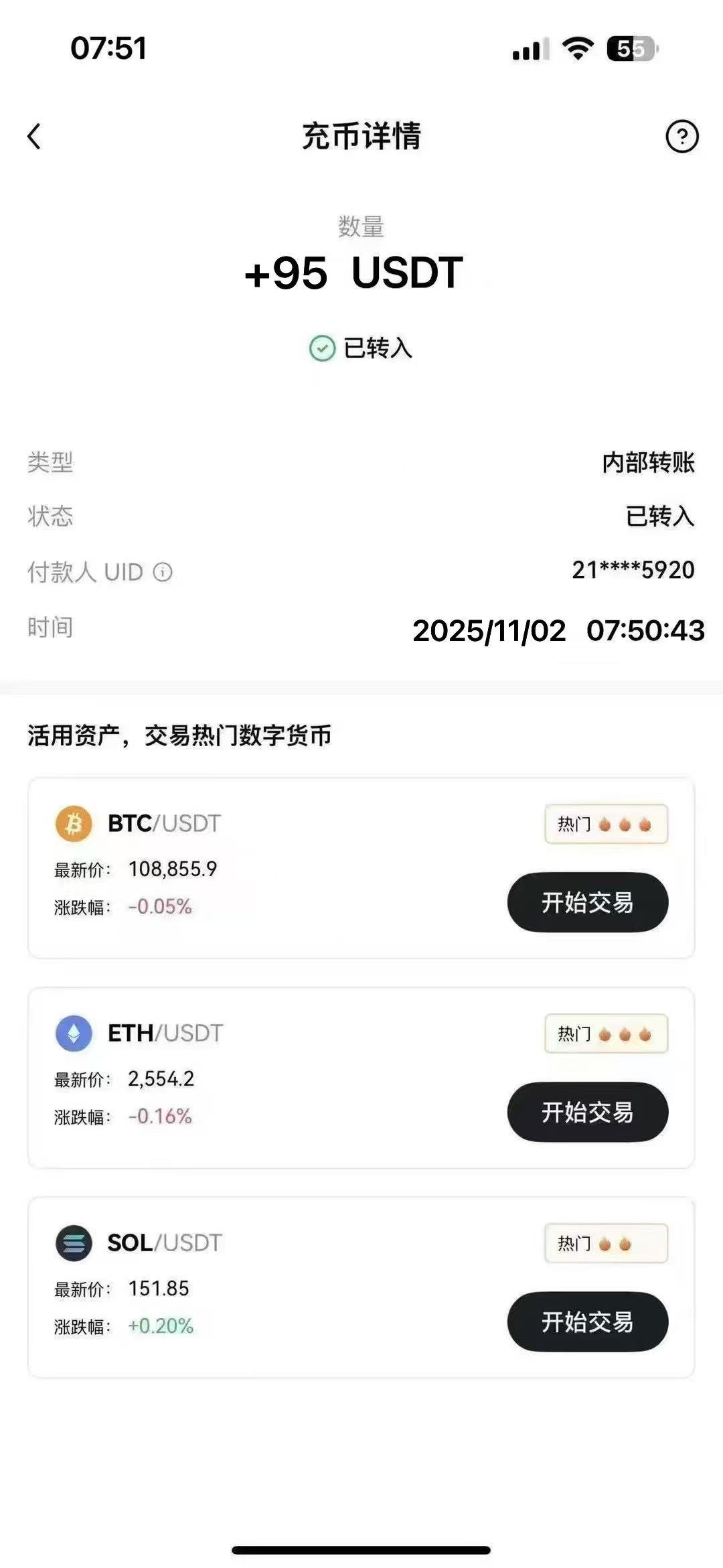Tap the green checkmark beside 已转入
Screen dimensions: 723x1568
click(321, 350)
